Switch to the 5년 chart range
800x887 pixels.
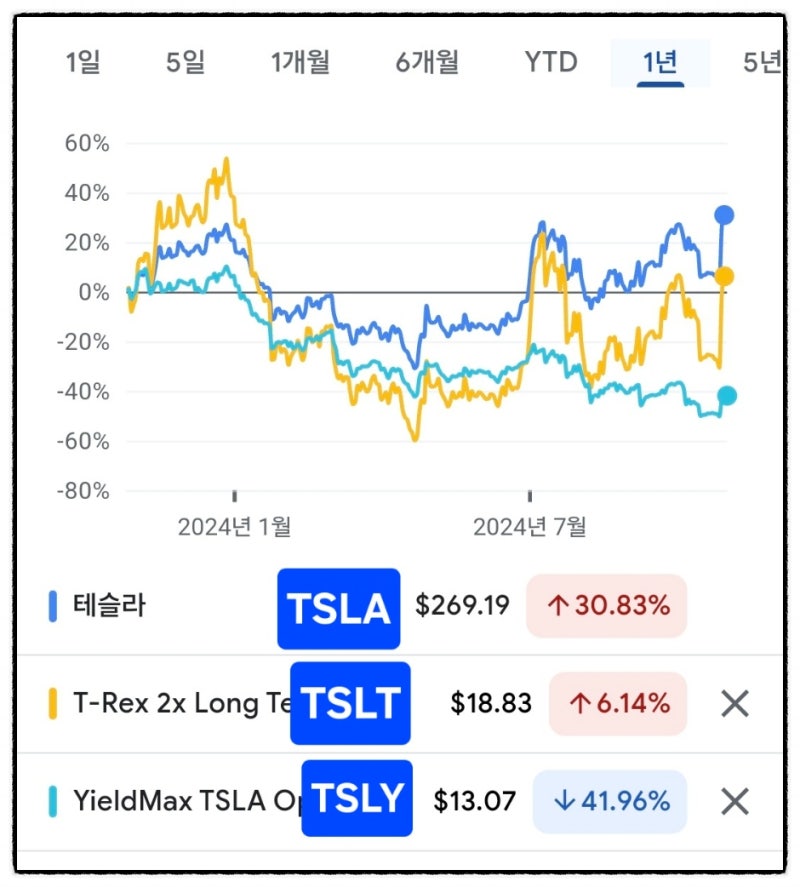(x=764, y=62)
